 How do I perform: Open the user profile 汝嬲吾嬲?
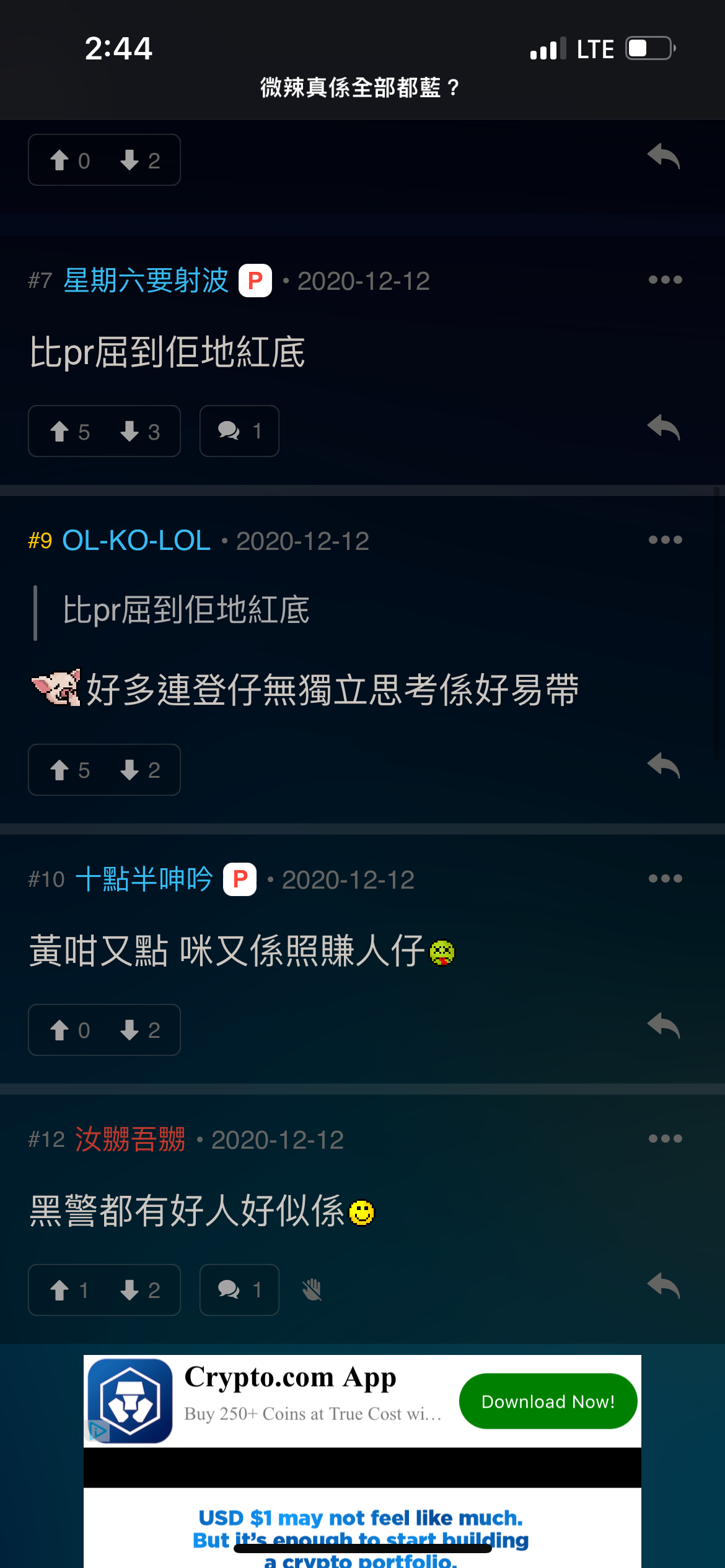point(130,1139)
